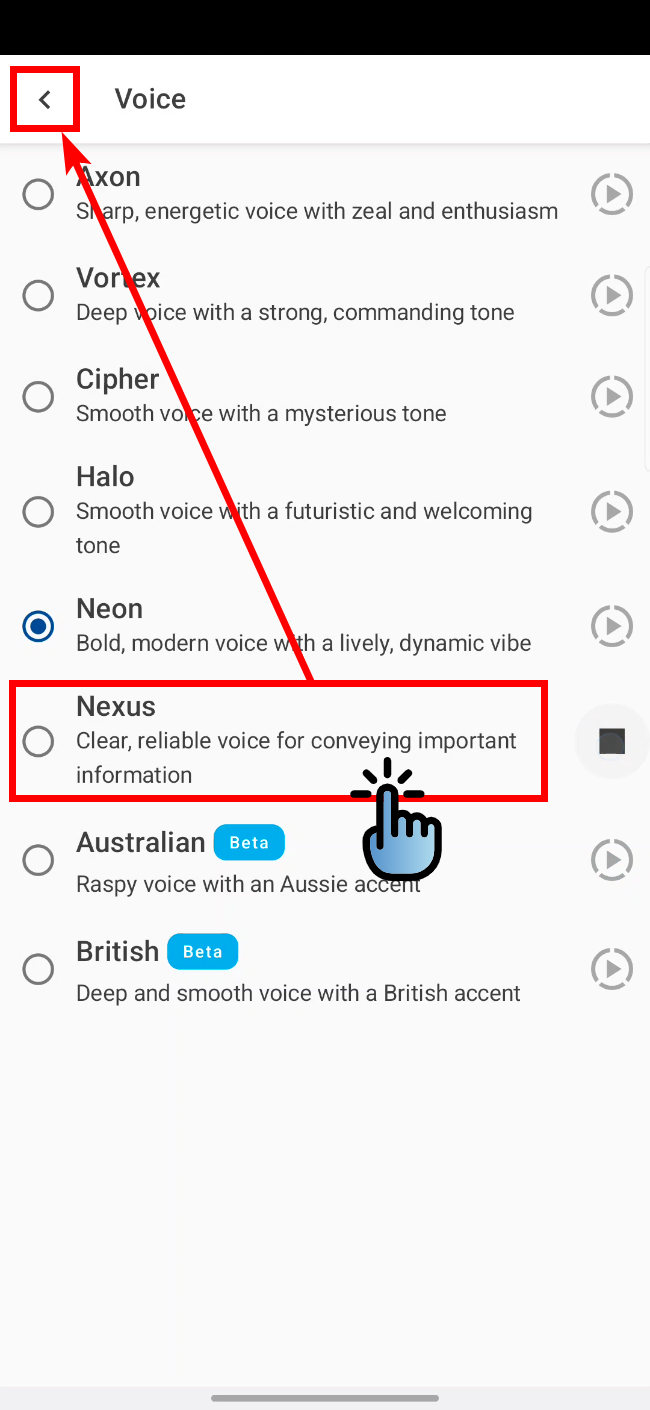
Task: Select the Halo voice
Action: (38, 512)
